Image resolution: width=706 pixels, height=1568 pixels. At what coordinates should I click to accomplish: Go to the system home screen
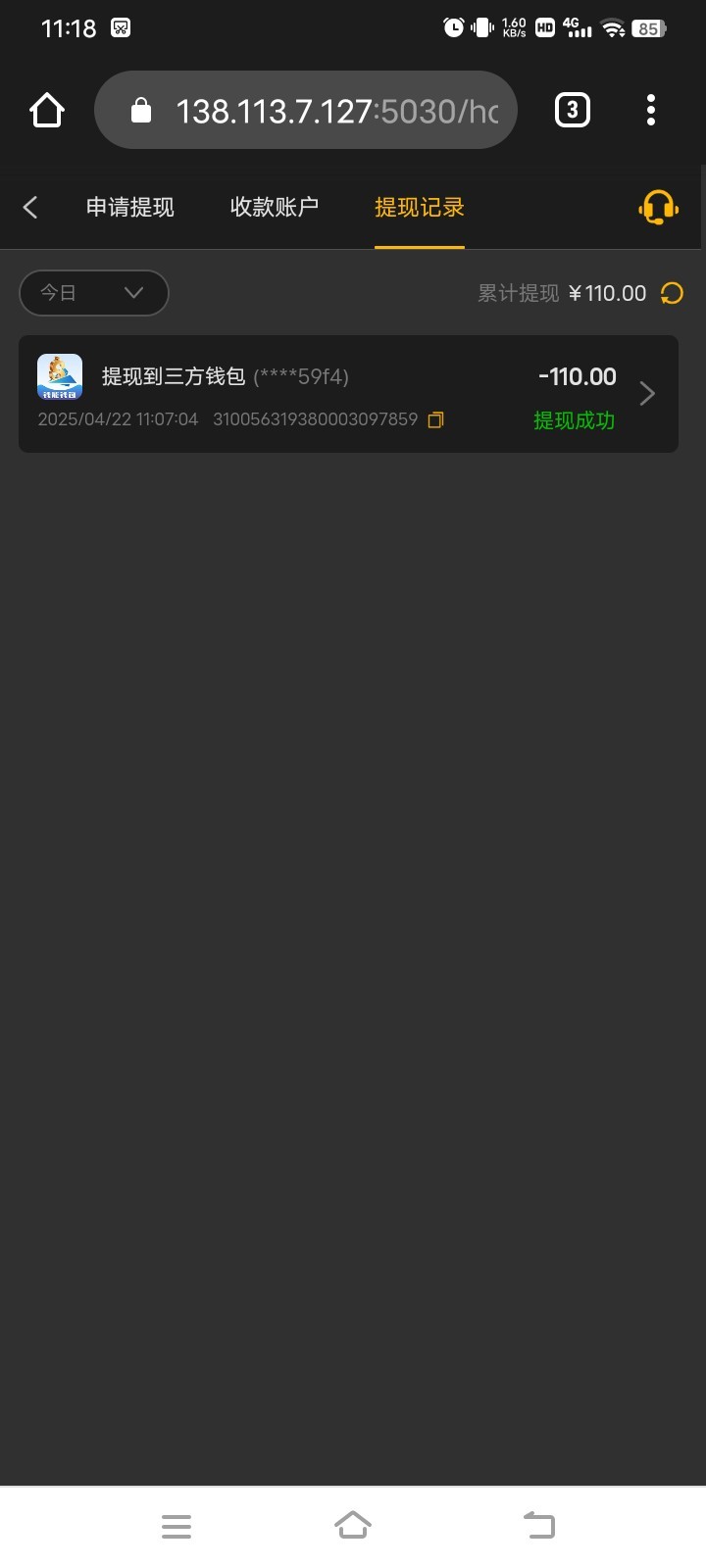[353, 1525]
